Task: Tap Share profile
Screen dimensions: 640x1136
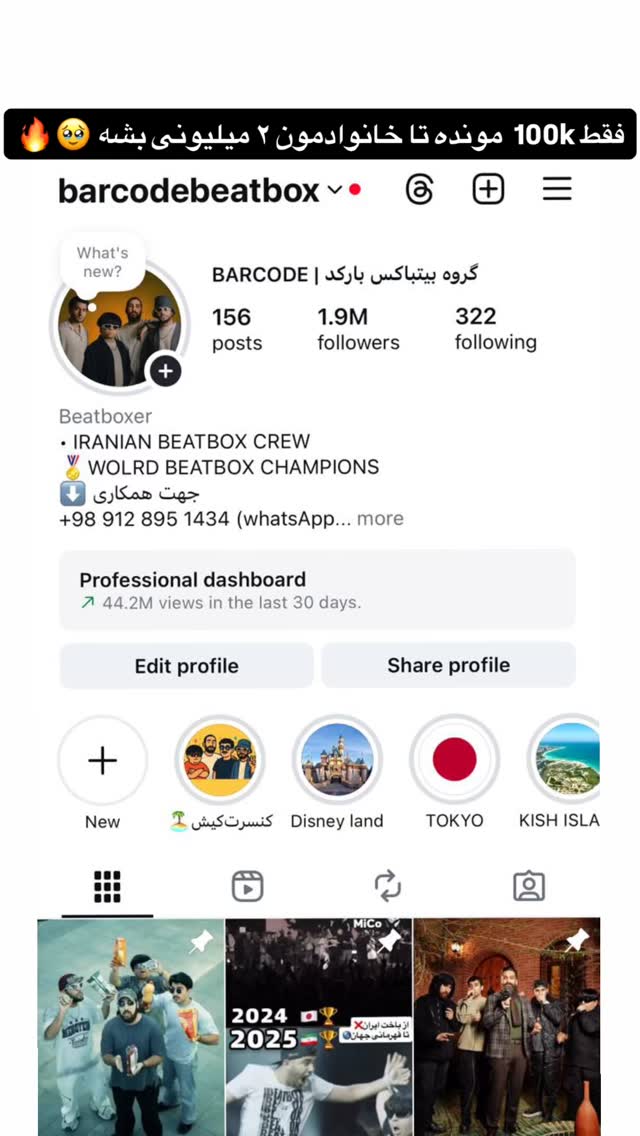Action: pyautogui.click(x=449, y=665)
